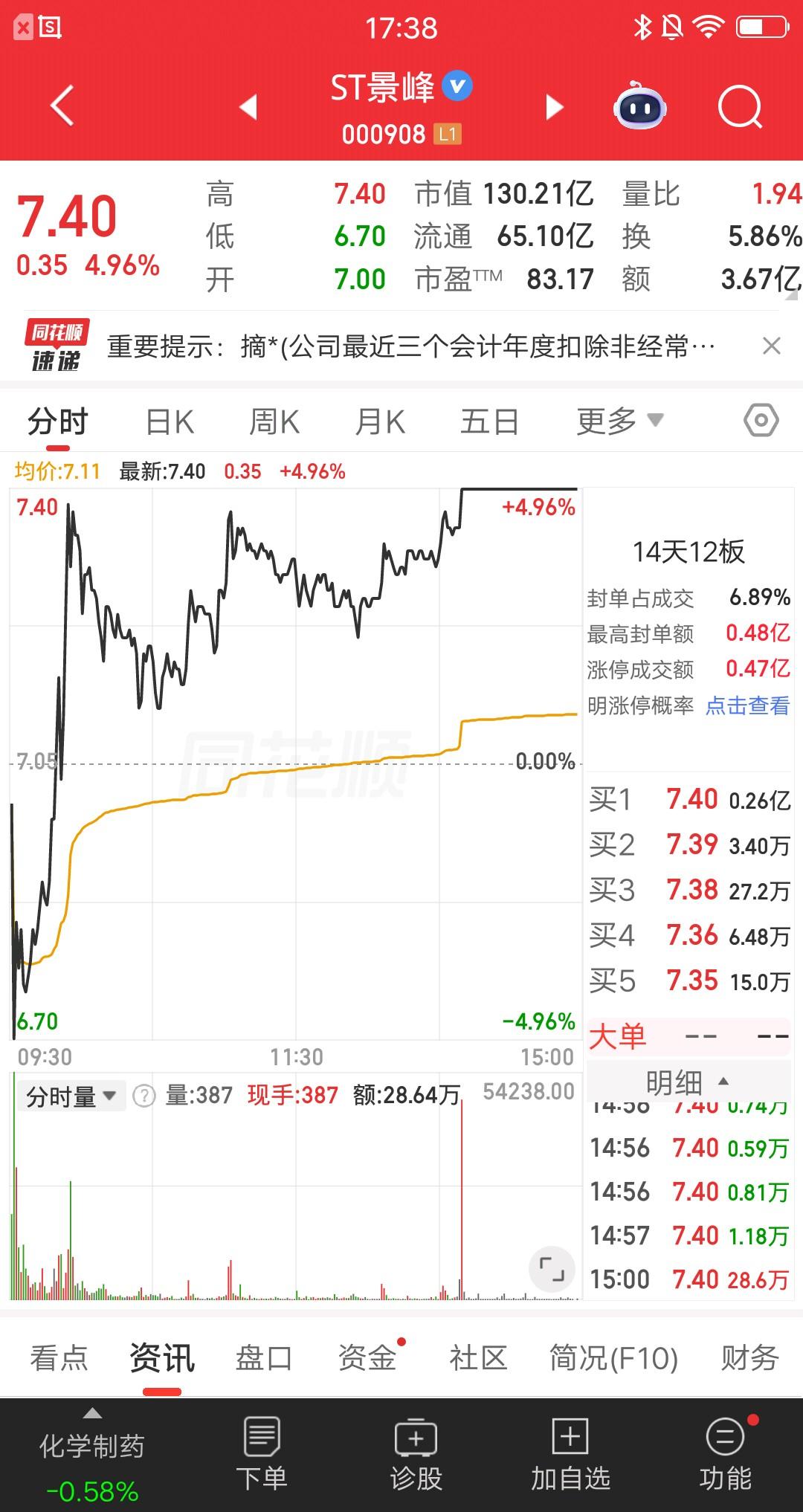Open chart settings via gear icon
Screen dimensions: 803x1512
759,420
